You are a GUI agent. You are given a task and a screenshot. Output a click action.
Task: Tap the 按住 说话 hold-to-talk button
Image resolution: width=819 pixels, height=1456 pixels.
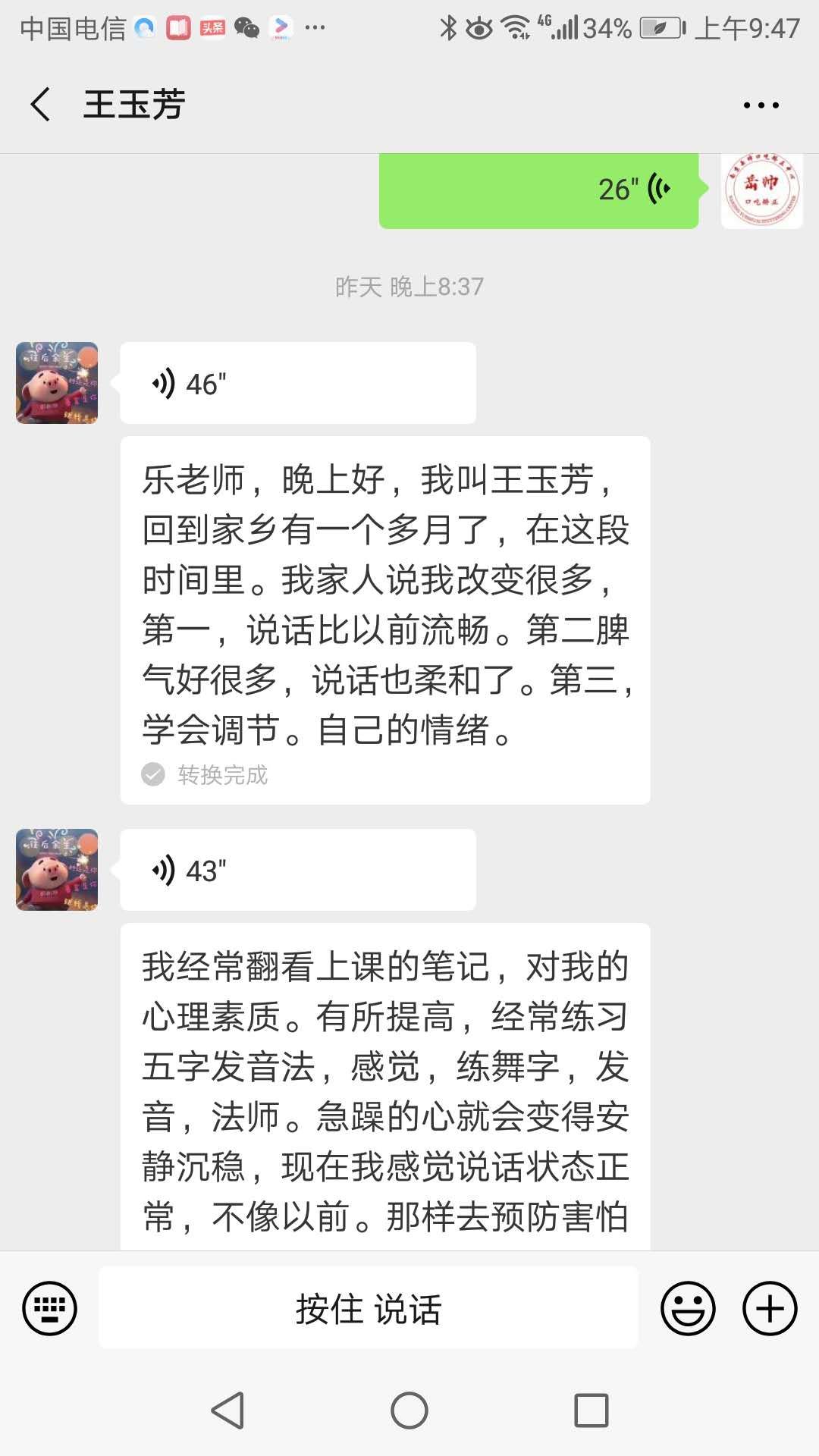pos(368,1308)
